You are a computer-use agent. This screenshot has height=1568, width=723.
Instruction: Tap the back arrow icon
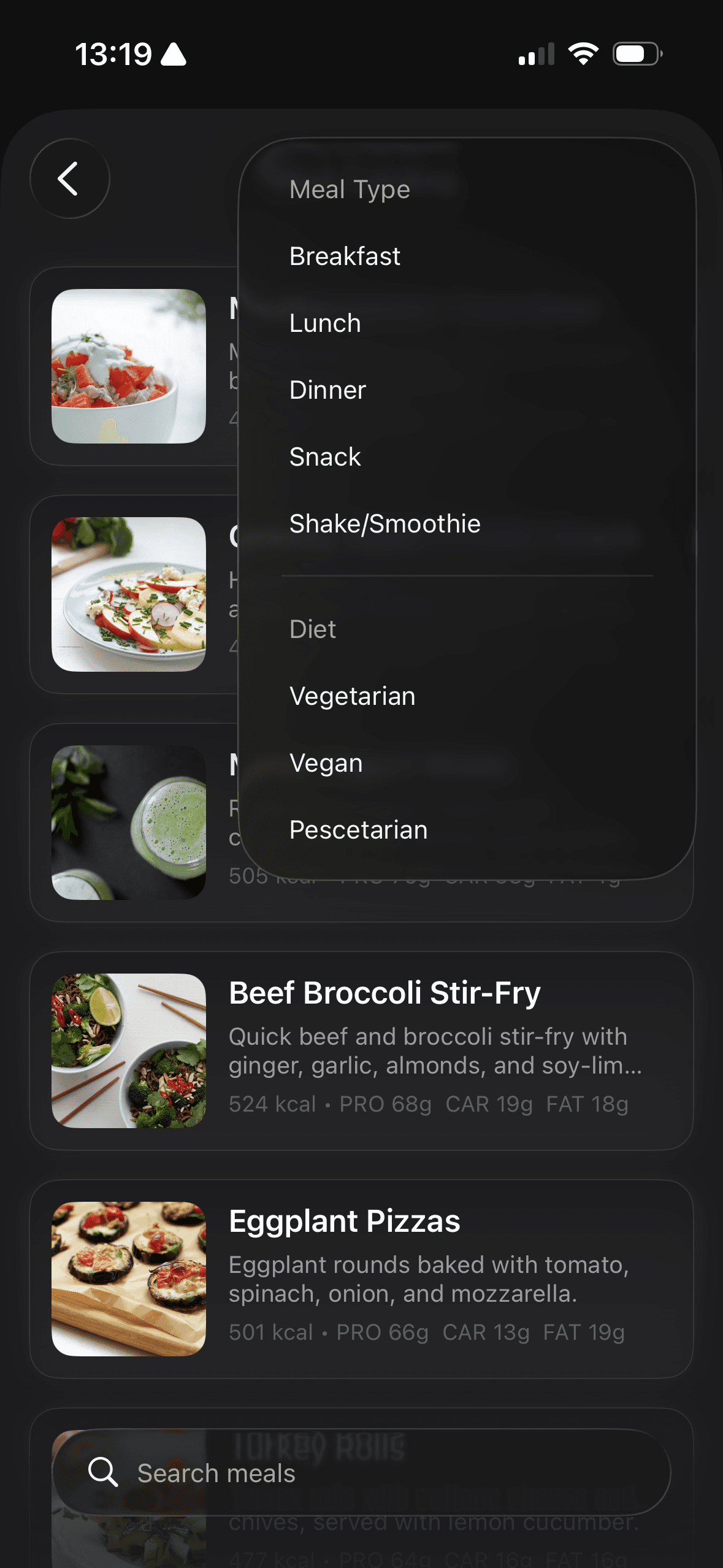69,179
